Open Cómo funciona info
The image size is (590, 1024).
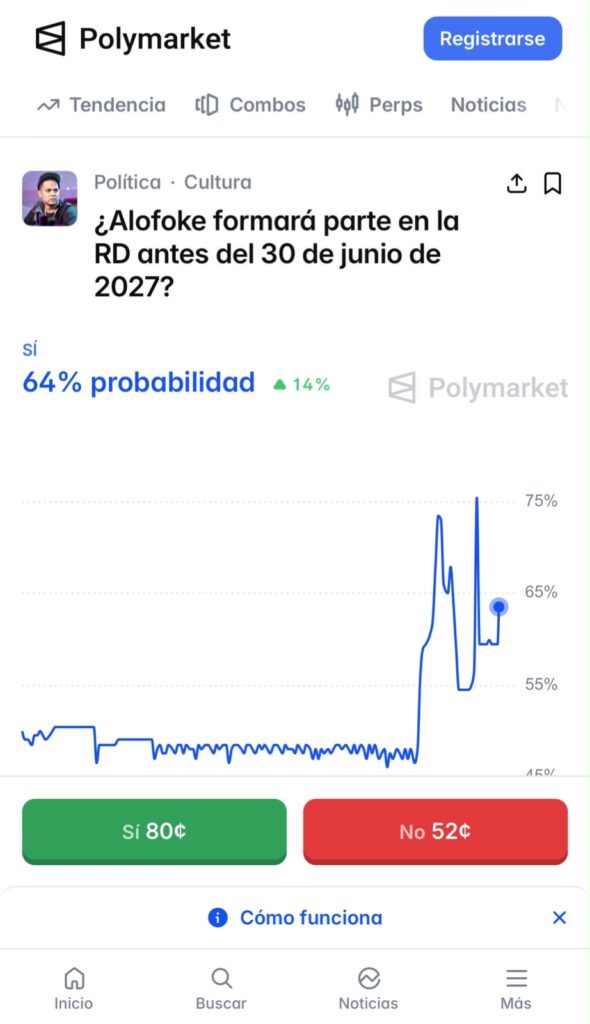(x=295, y=918)
